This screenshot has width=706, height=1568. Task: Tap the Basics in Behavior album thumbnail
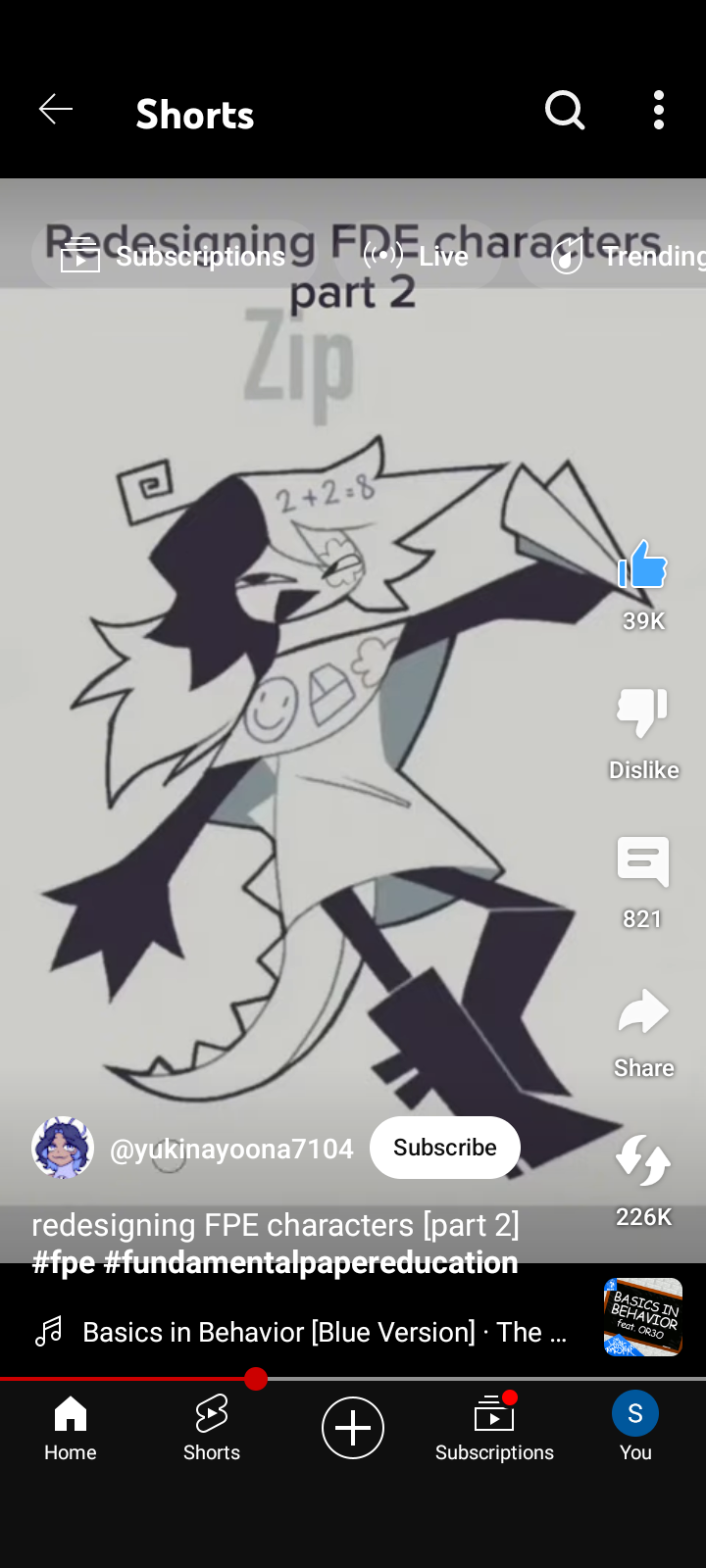(x=642, y=1317)
